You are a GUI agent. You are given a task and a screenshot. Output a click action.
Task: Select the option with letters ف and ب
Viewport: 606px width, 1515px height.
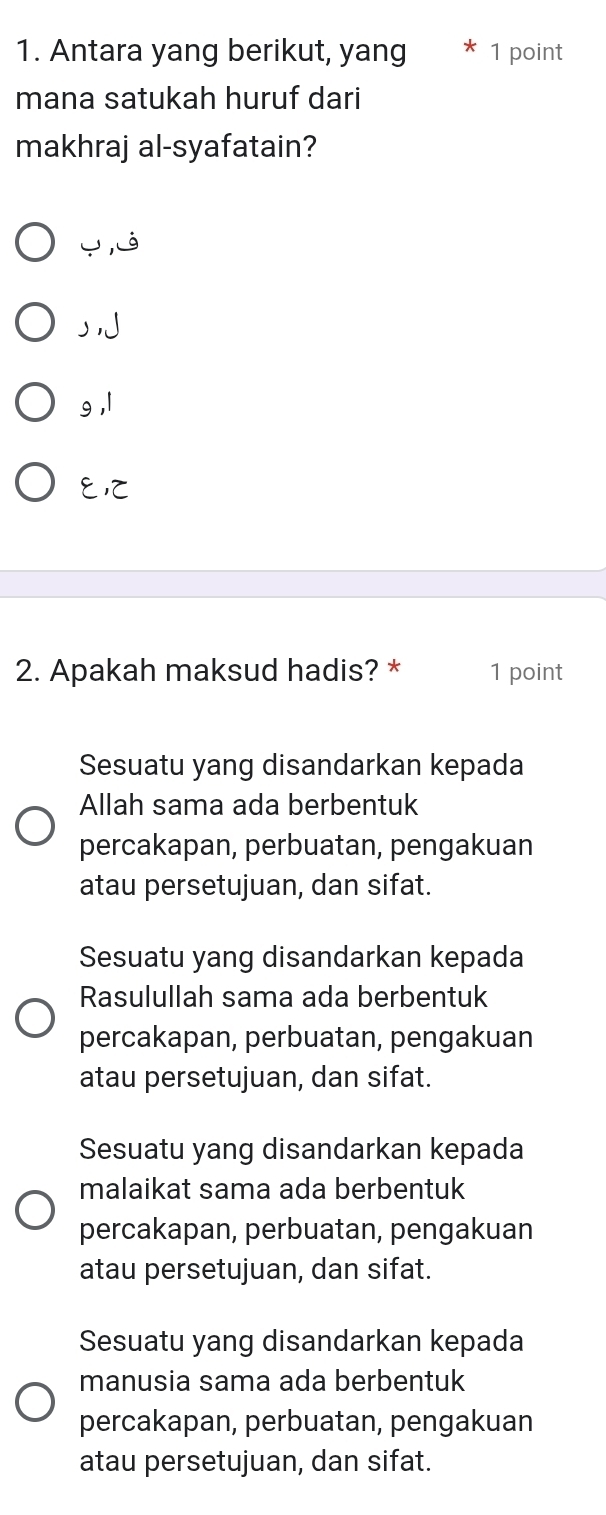click(35, 245)
